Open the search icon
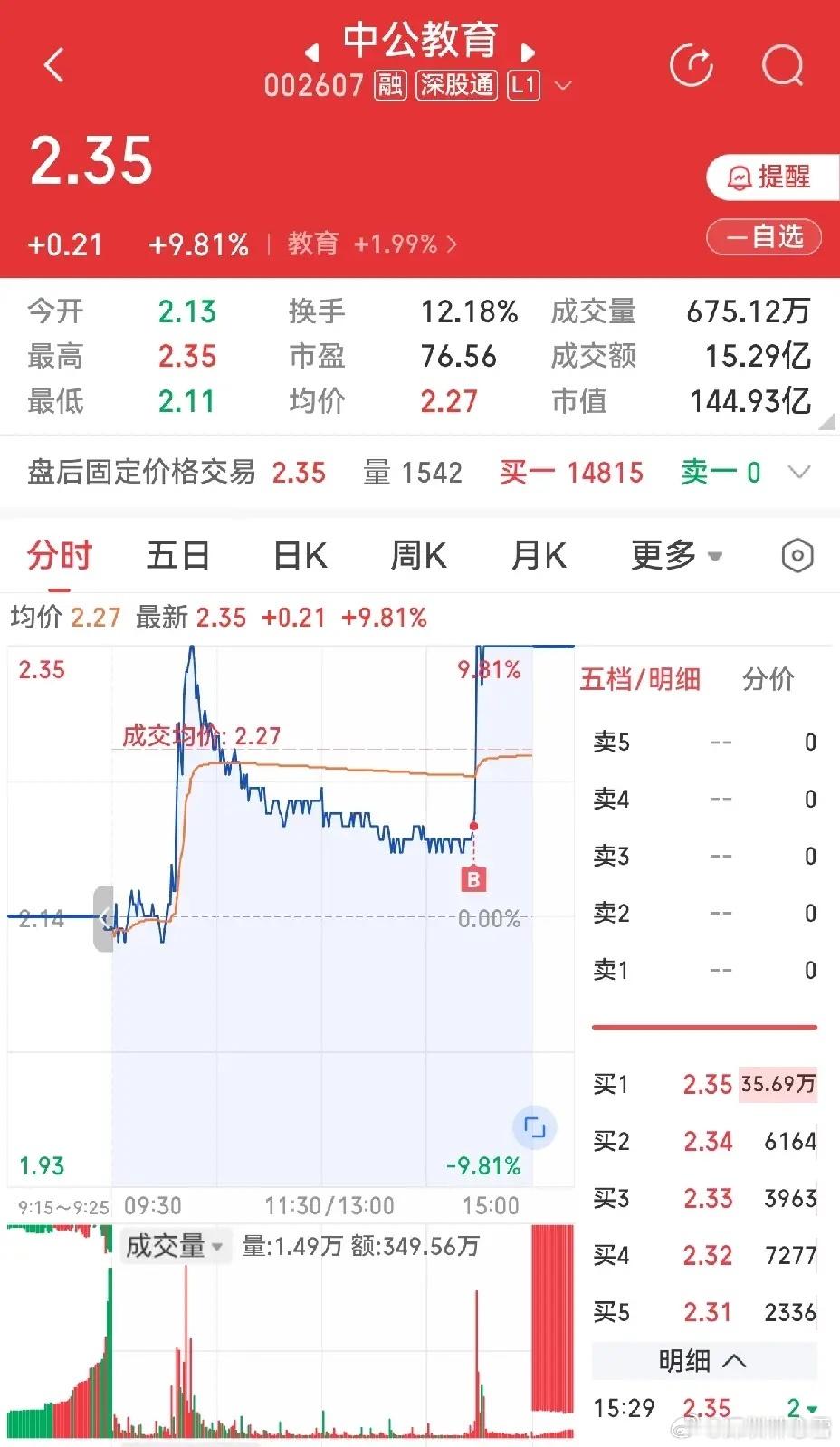 [x=782, y=65]
